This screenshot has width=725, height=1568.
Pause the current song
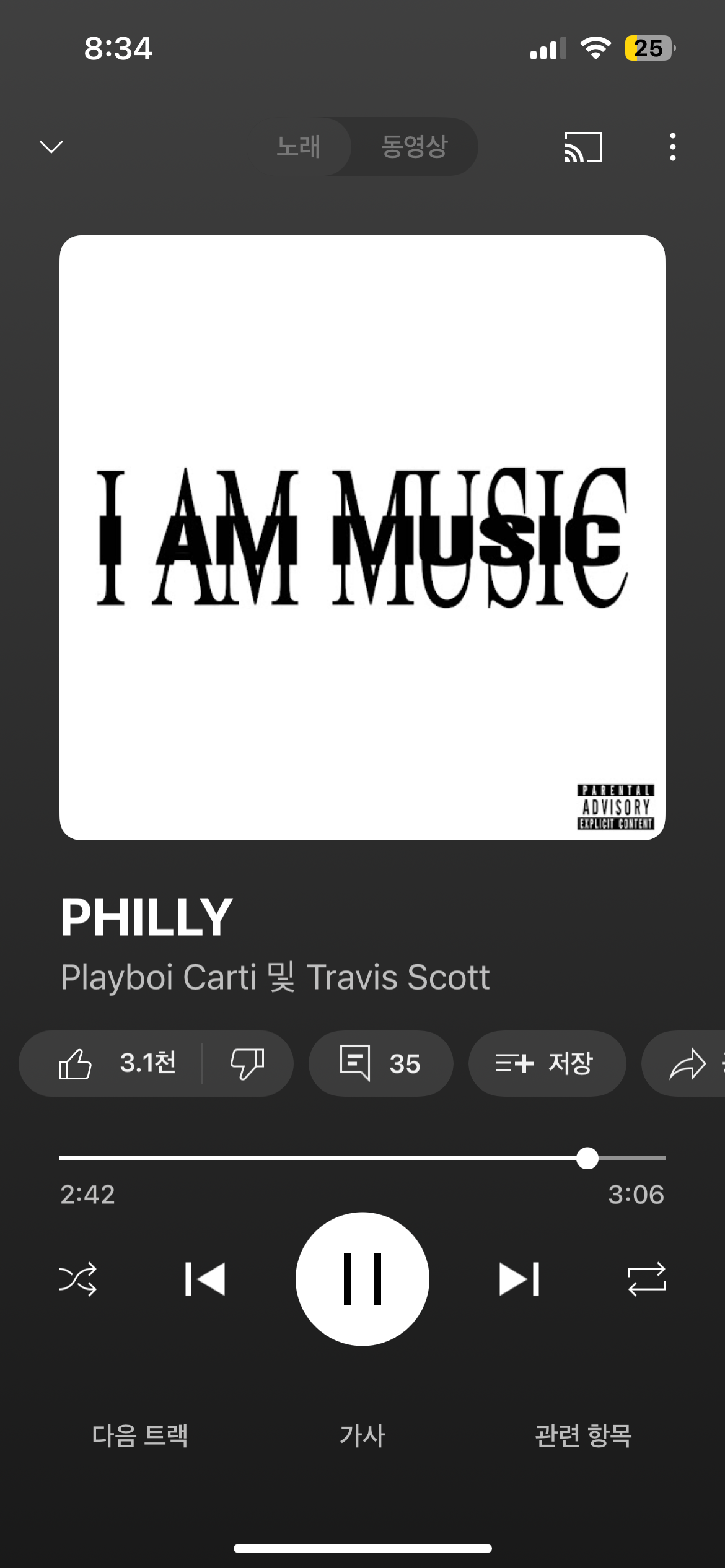tap(362, 1279)
